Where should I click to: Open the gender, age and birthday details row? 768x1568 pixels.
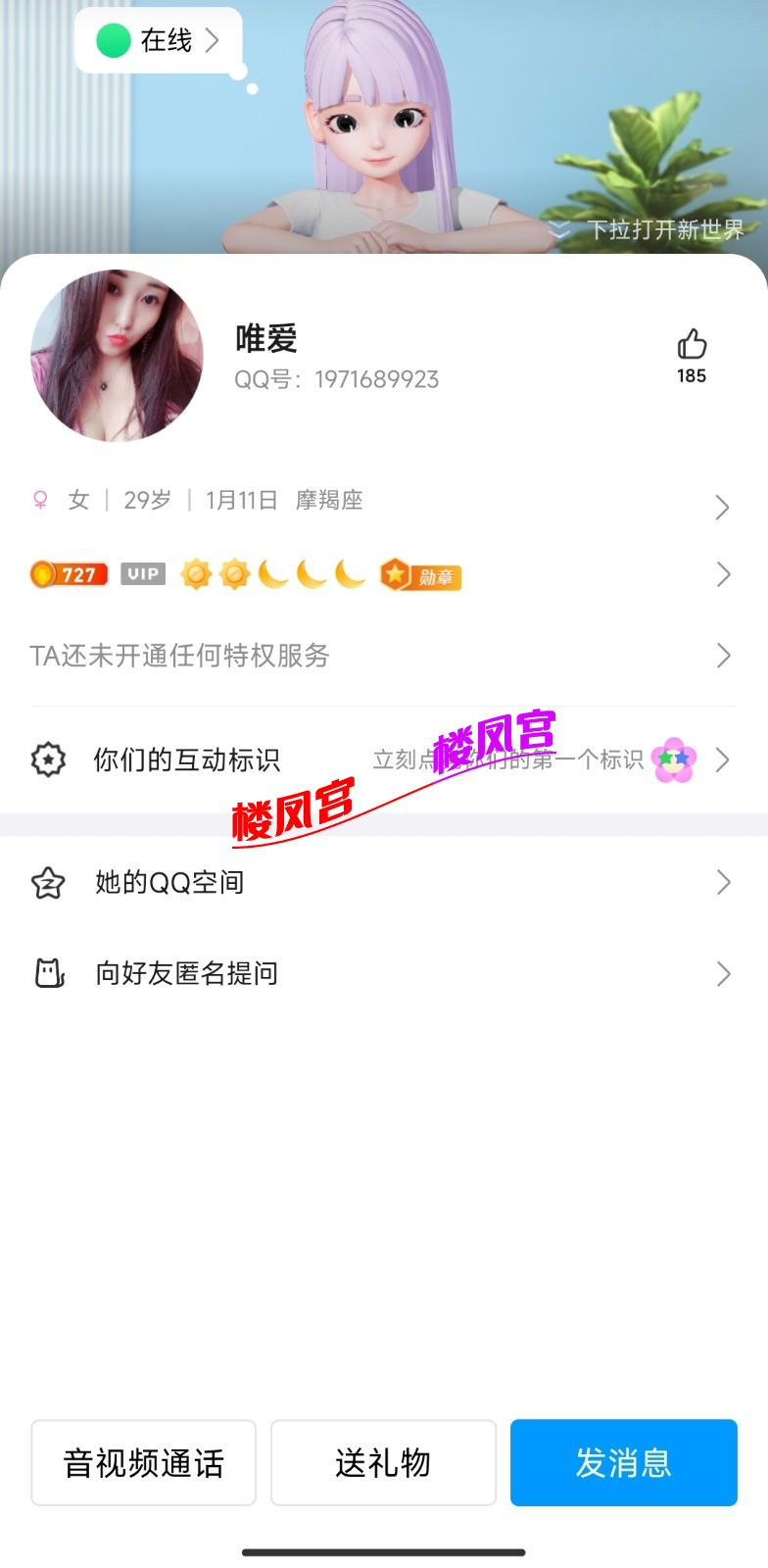pos(382,502)
